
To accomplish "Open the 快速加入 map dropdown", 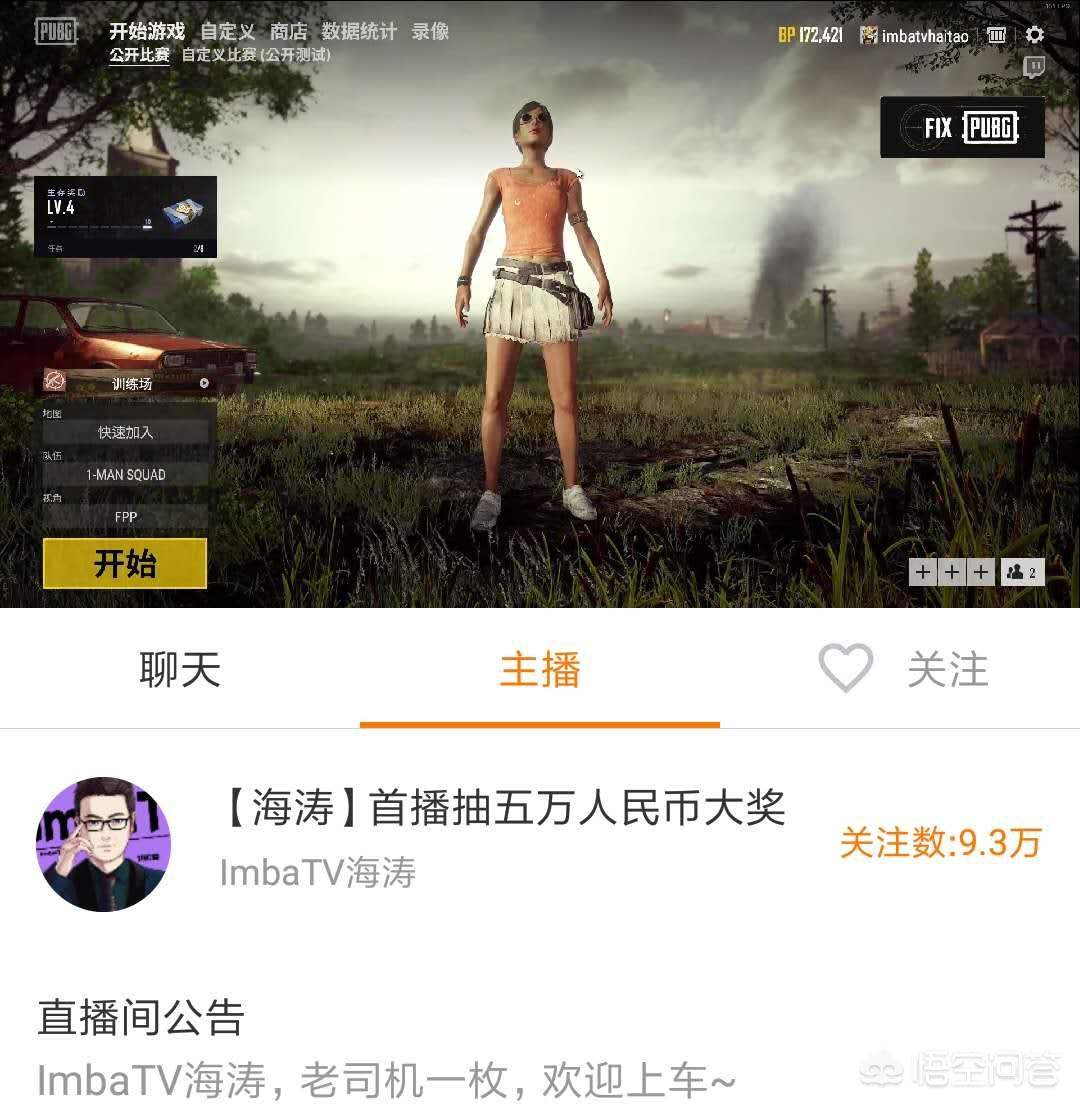I will [x=125, y=432].
